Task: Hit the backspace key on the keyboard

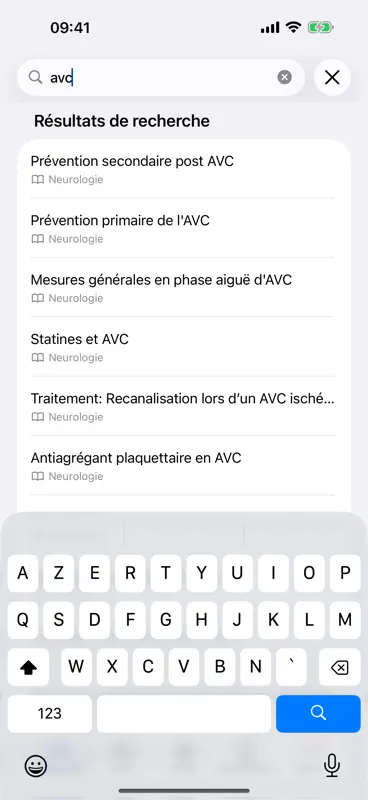Action: click(339, 667)
